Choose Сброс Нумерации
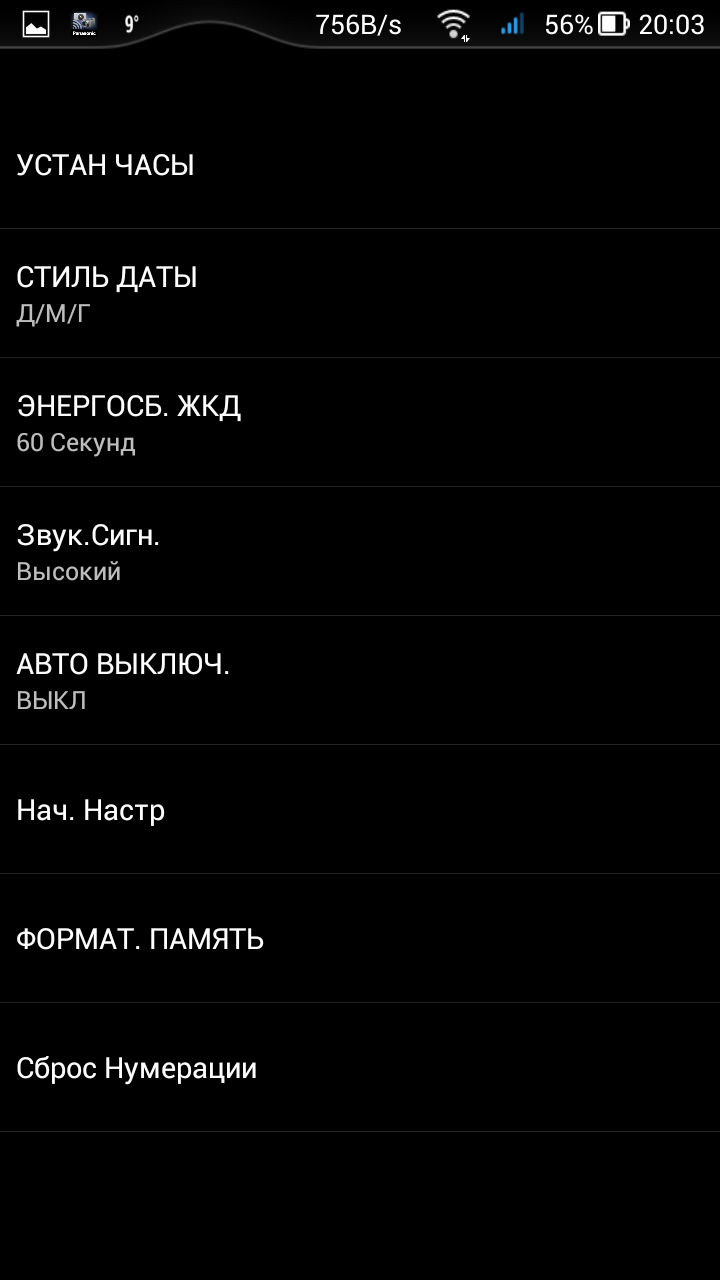The image size is (720, 1280). click(x=360, y=1067)
